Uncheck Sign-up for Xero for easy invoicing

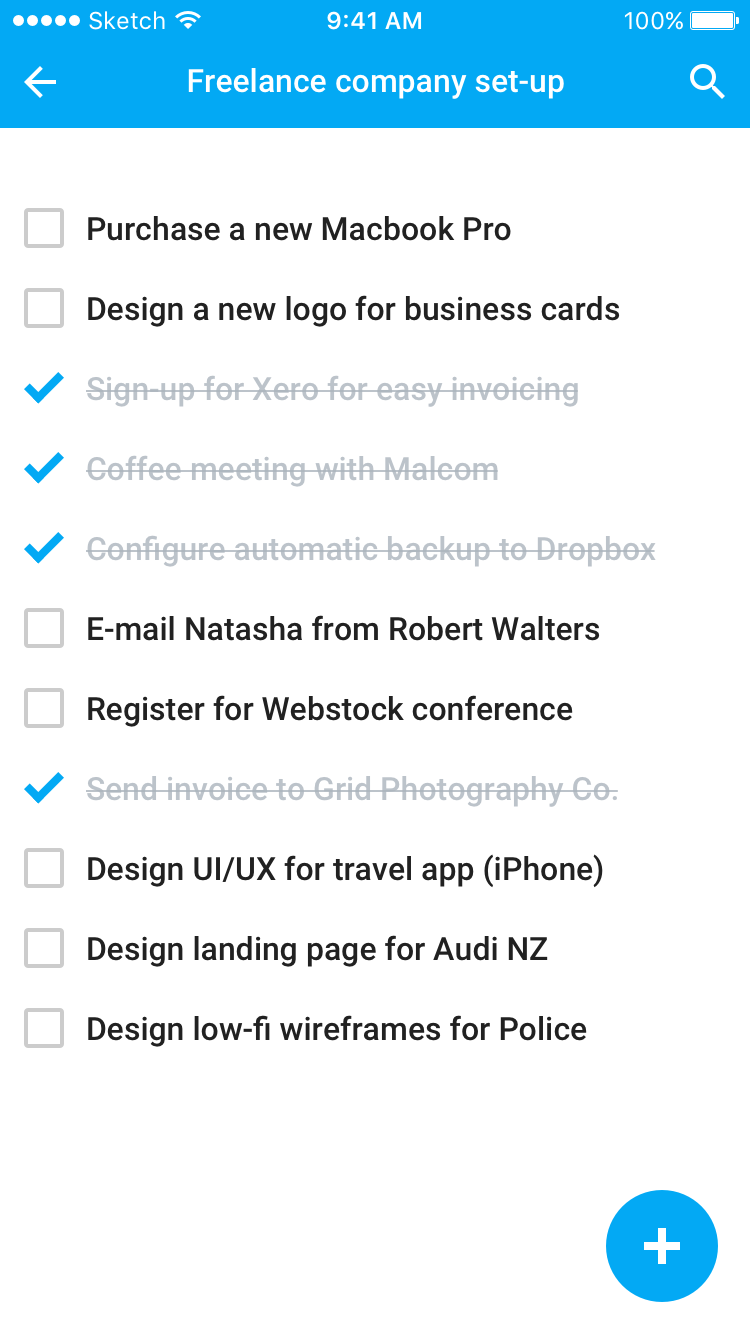[x=44, y=388]
